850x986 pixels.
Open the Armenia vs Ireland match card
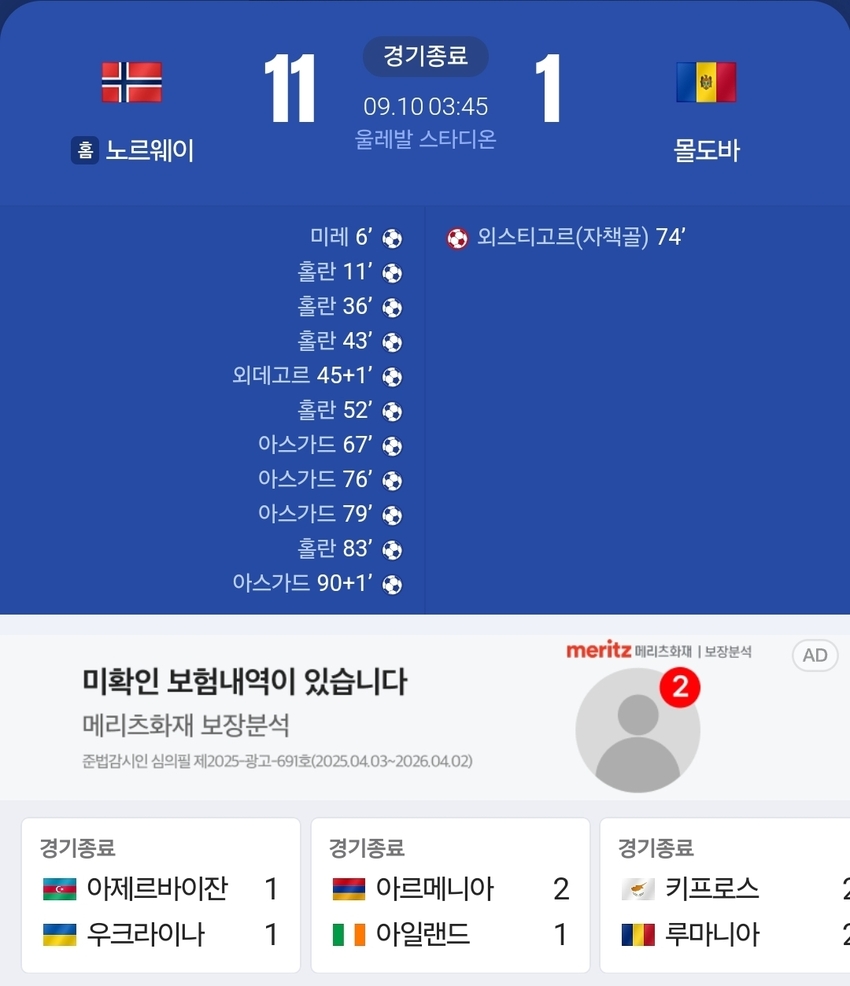(x=450, y=895)
